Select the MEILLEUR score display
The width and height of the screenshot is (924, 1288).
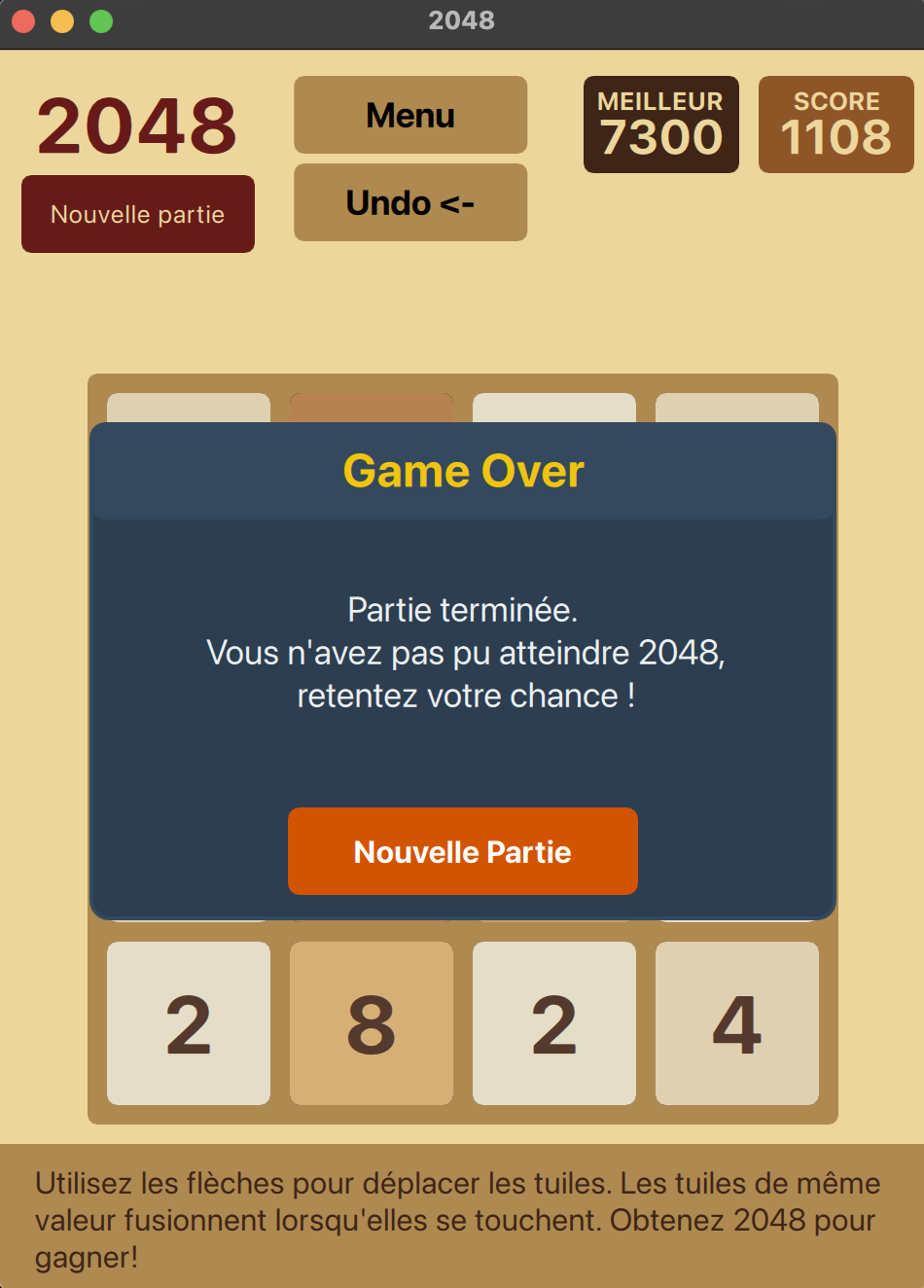click(660, 124)
